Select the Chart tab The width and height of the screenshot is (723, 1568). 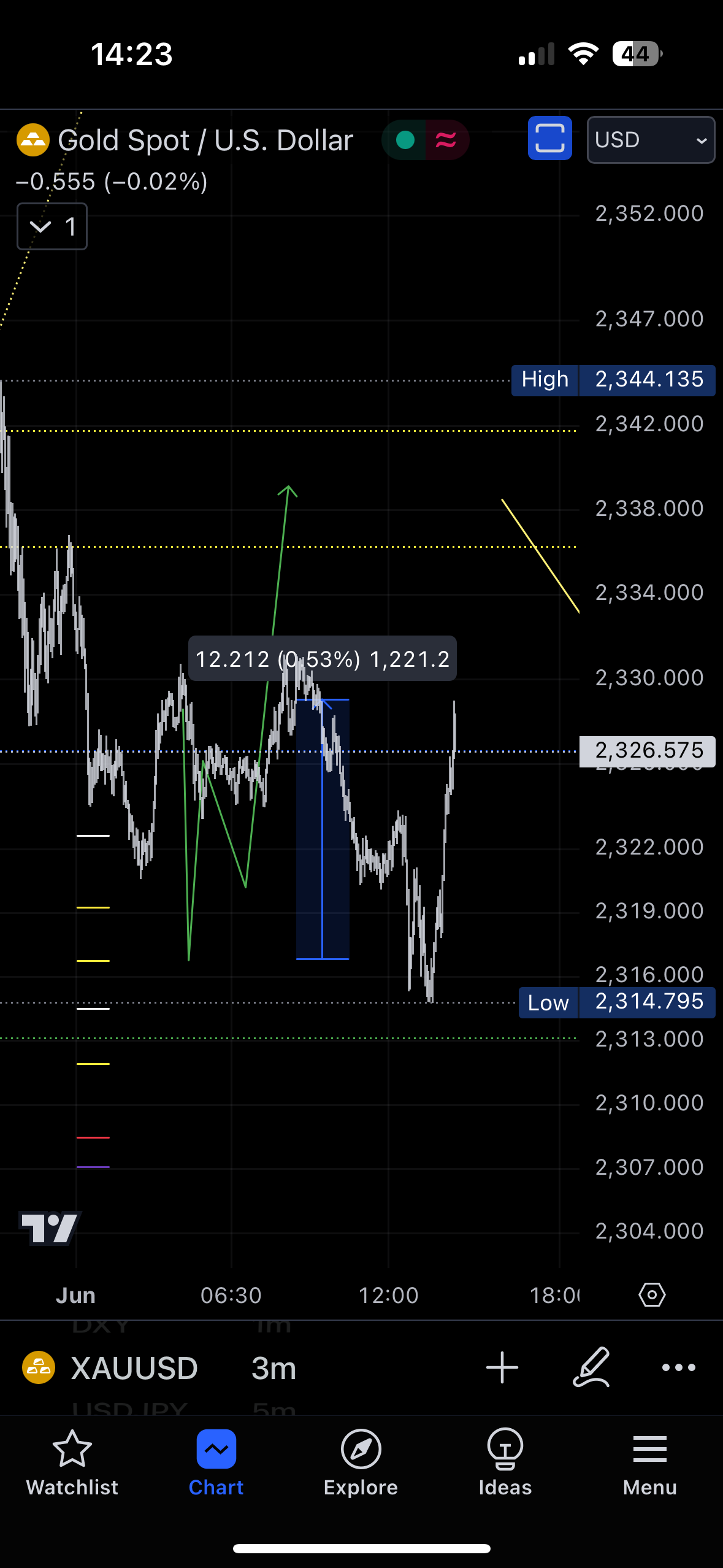click(x=216, y=1463)
